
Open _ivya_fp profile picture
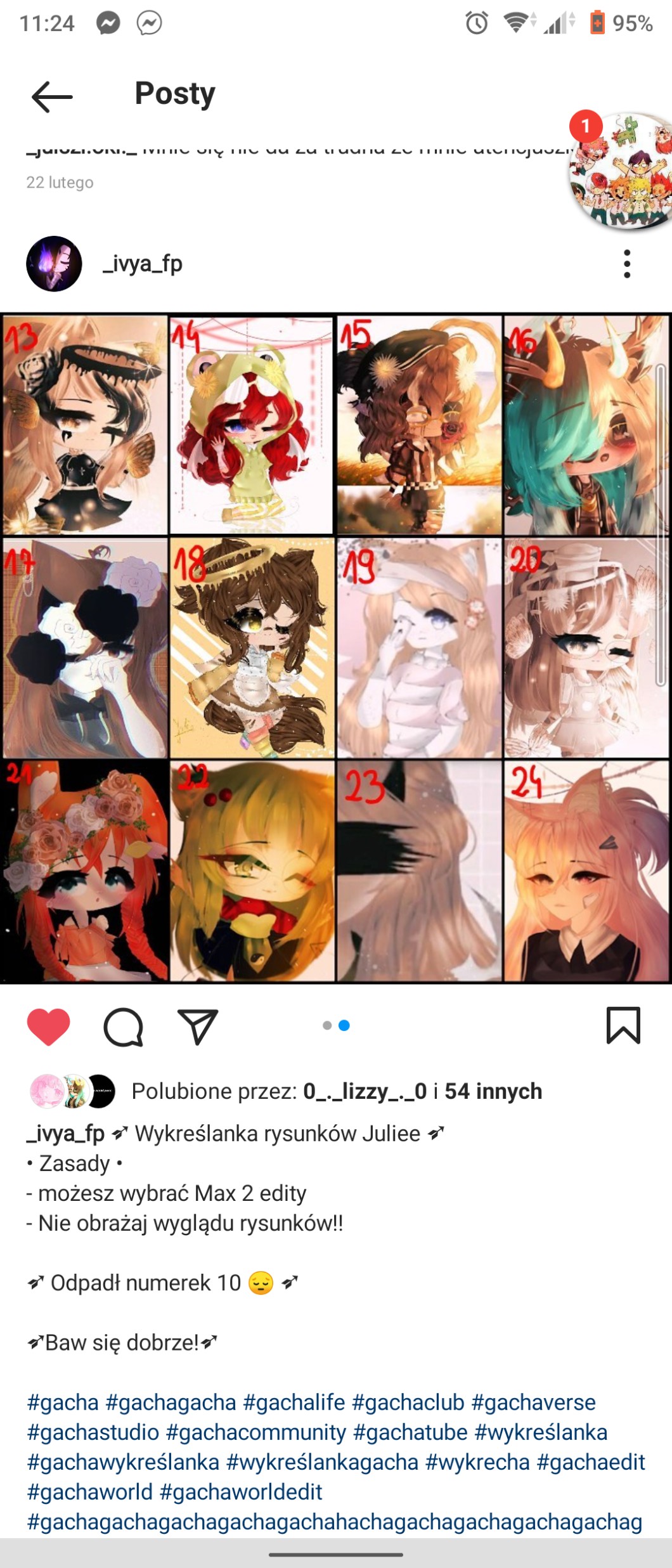click(54, 264)
